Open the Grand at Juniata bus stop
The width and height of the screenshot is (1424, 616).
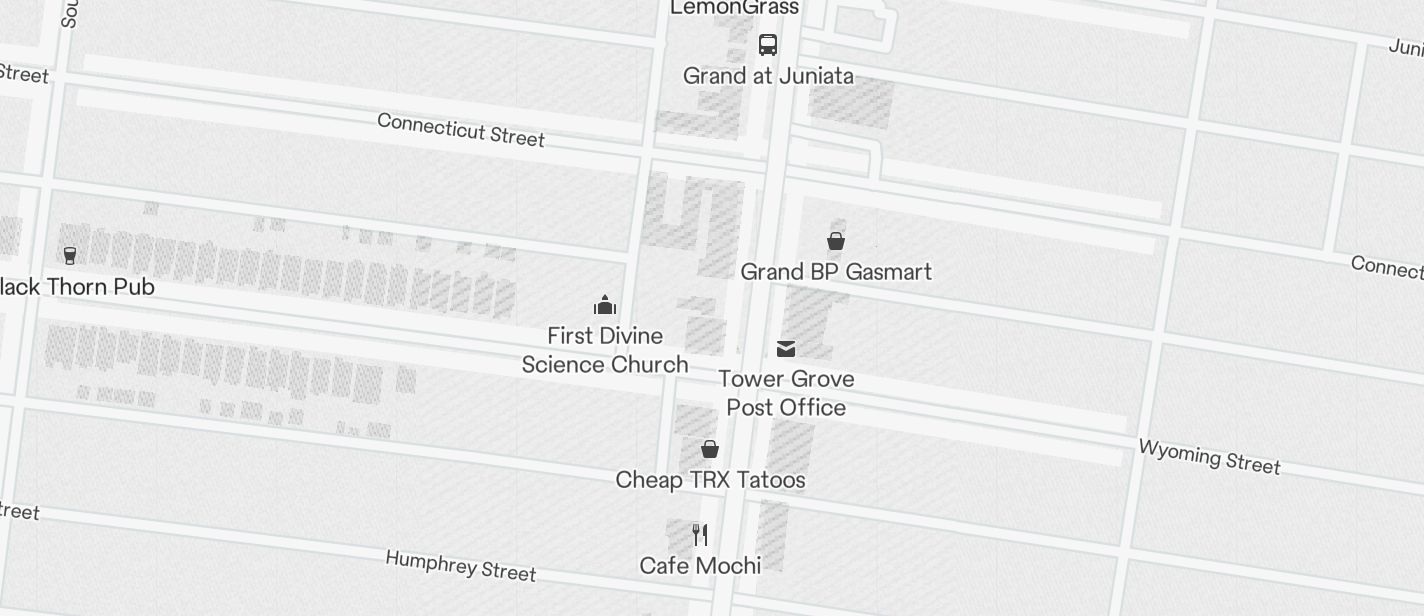[768, 45]
